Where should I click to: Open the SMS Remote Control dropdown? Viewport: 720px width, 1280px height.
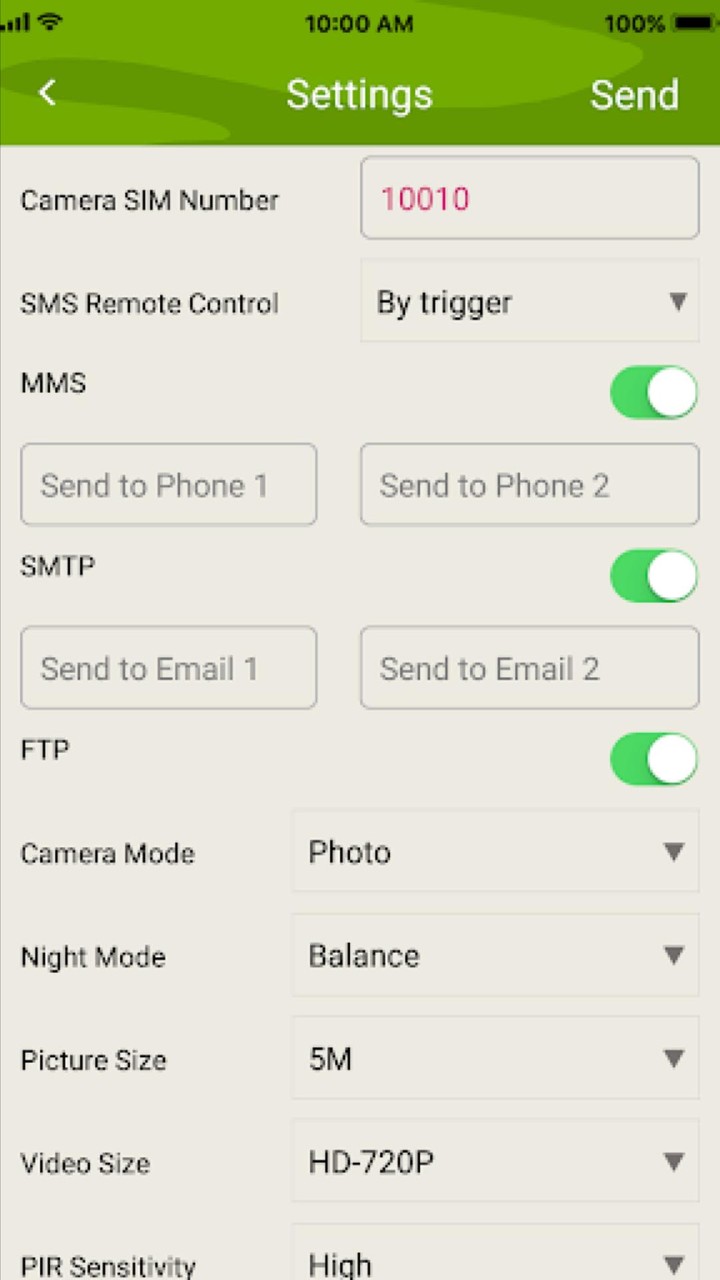529,302
